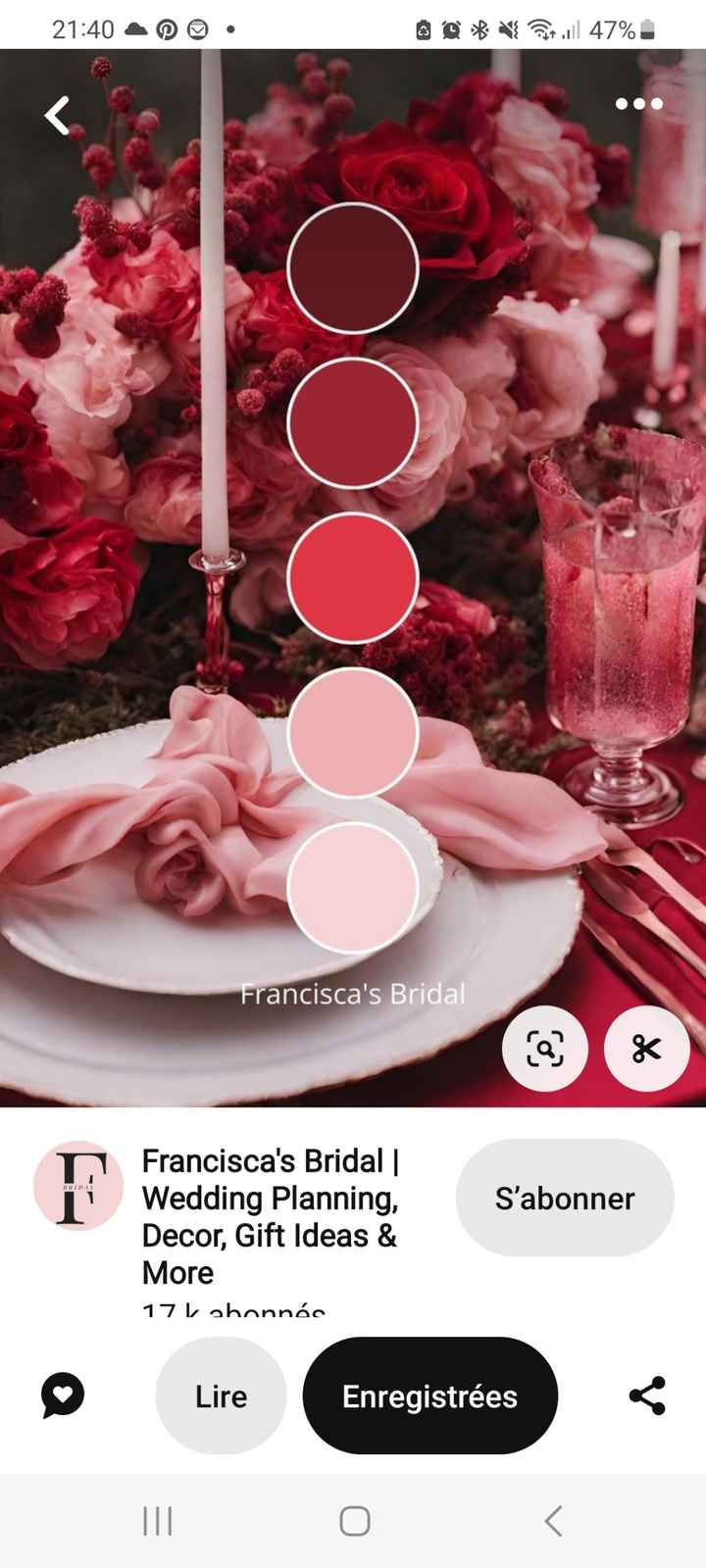Open the recent apps system button
Screen dimensions: 706x1568
tap(158, 1521)
